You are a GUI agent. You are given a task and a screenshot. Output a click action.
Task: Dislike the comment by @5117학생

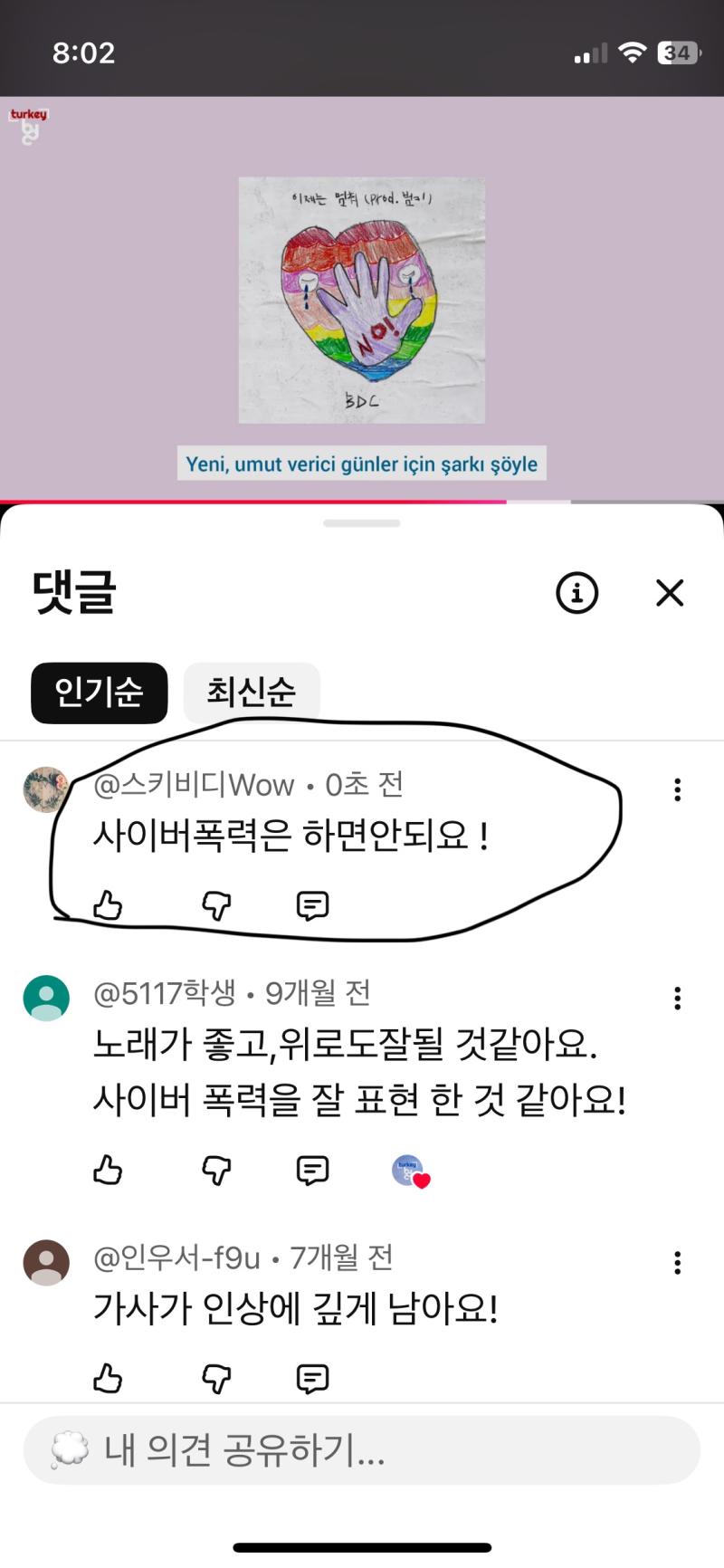[216, 1171]
